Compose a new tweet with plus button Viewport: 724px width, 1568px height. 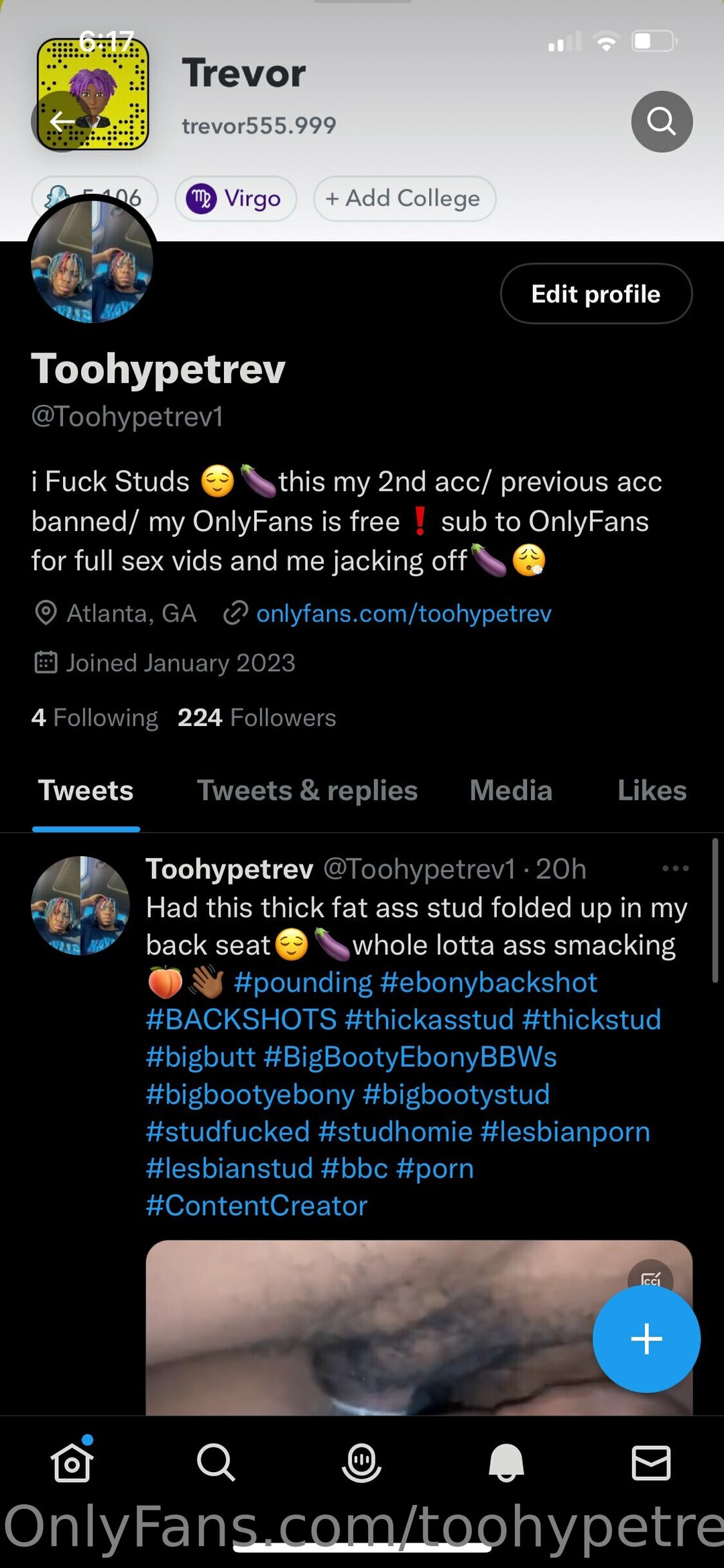646,1339
